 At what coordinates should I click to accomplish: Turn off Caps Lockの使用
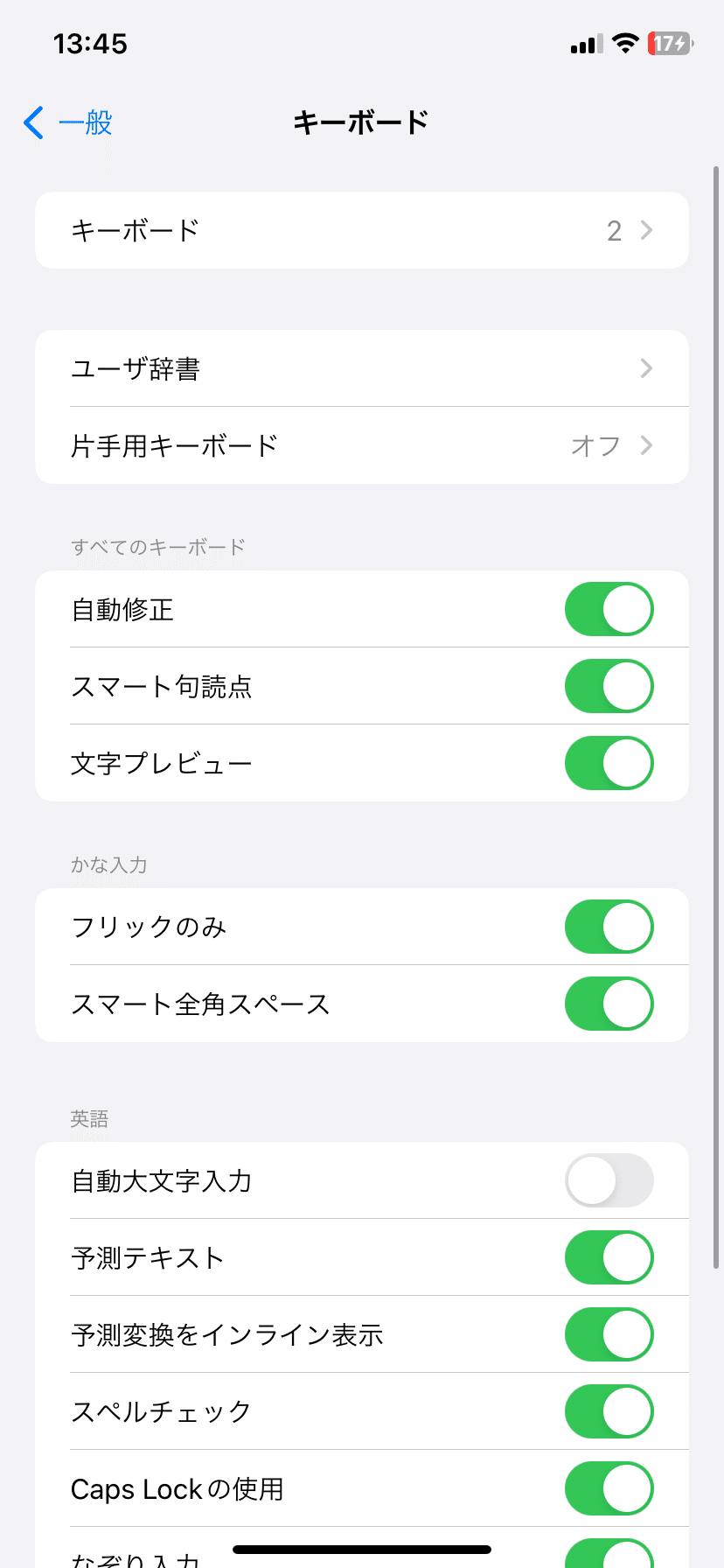tap(609, 1488)
